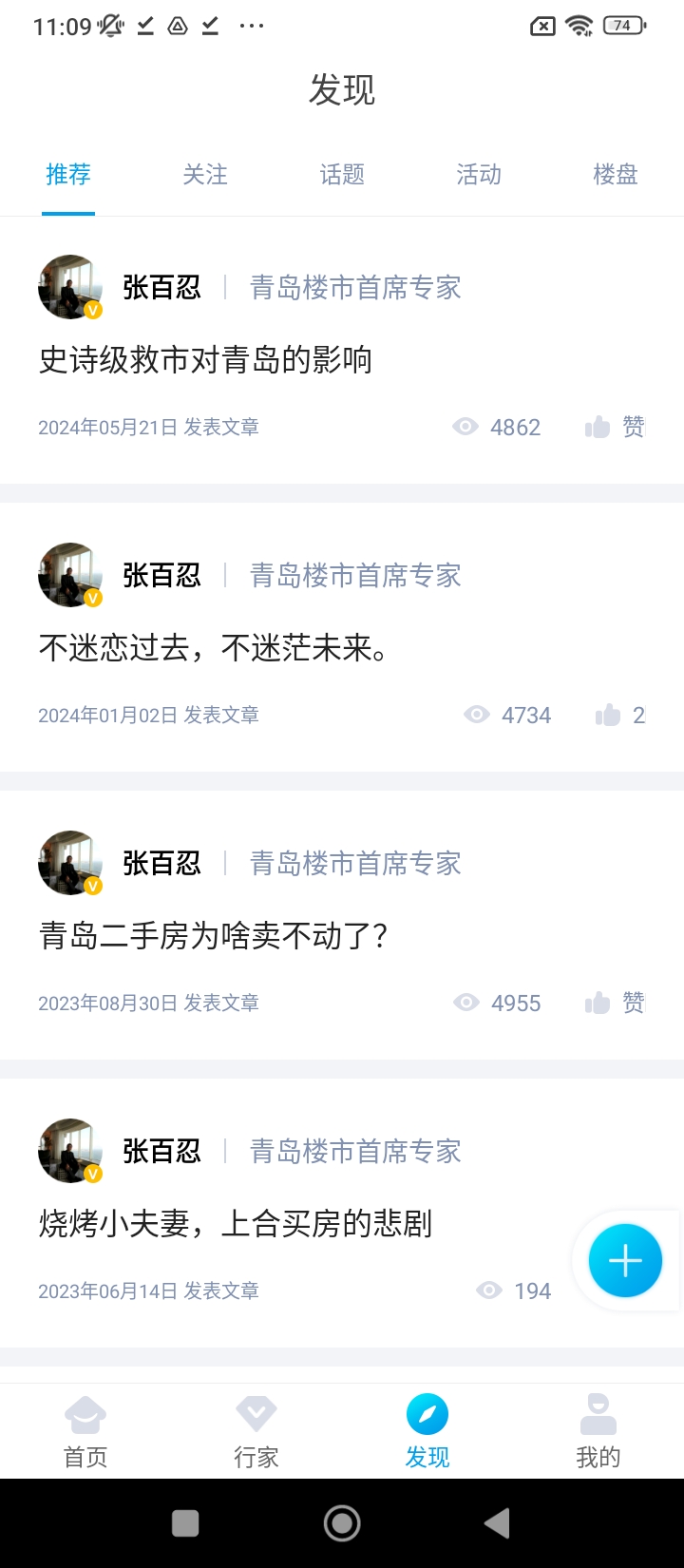Open 张百忍's avatar on the 2024年05月21日 post
This screenshot has height=1568, width=684.
click(70, 287)
